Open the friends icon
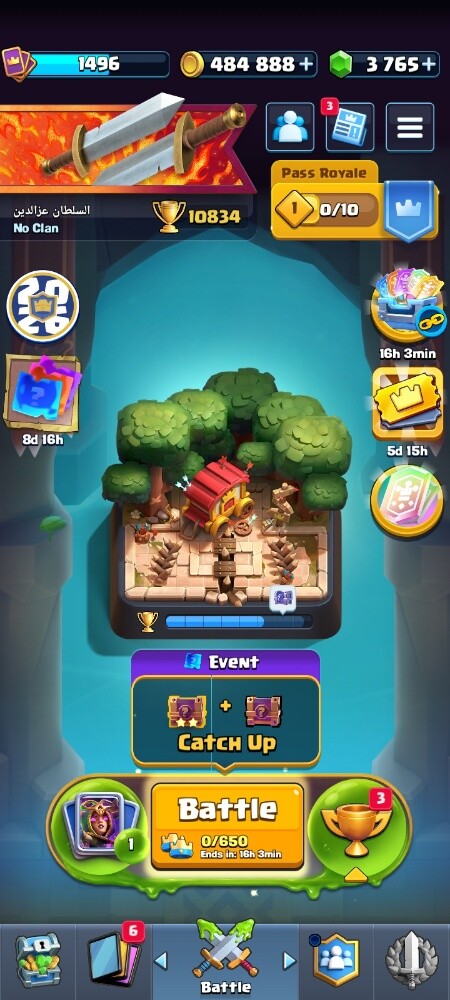 pyautogui.click(x=290, y=127)
